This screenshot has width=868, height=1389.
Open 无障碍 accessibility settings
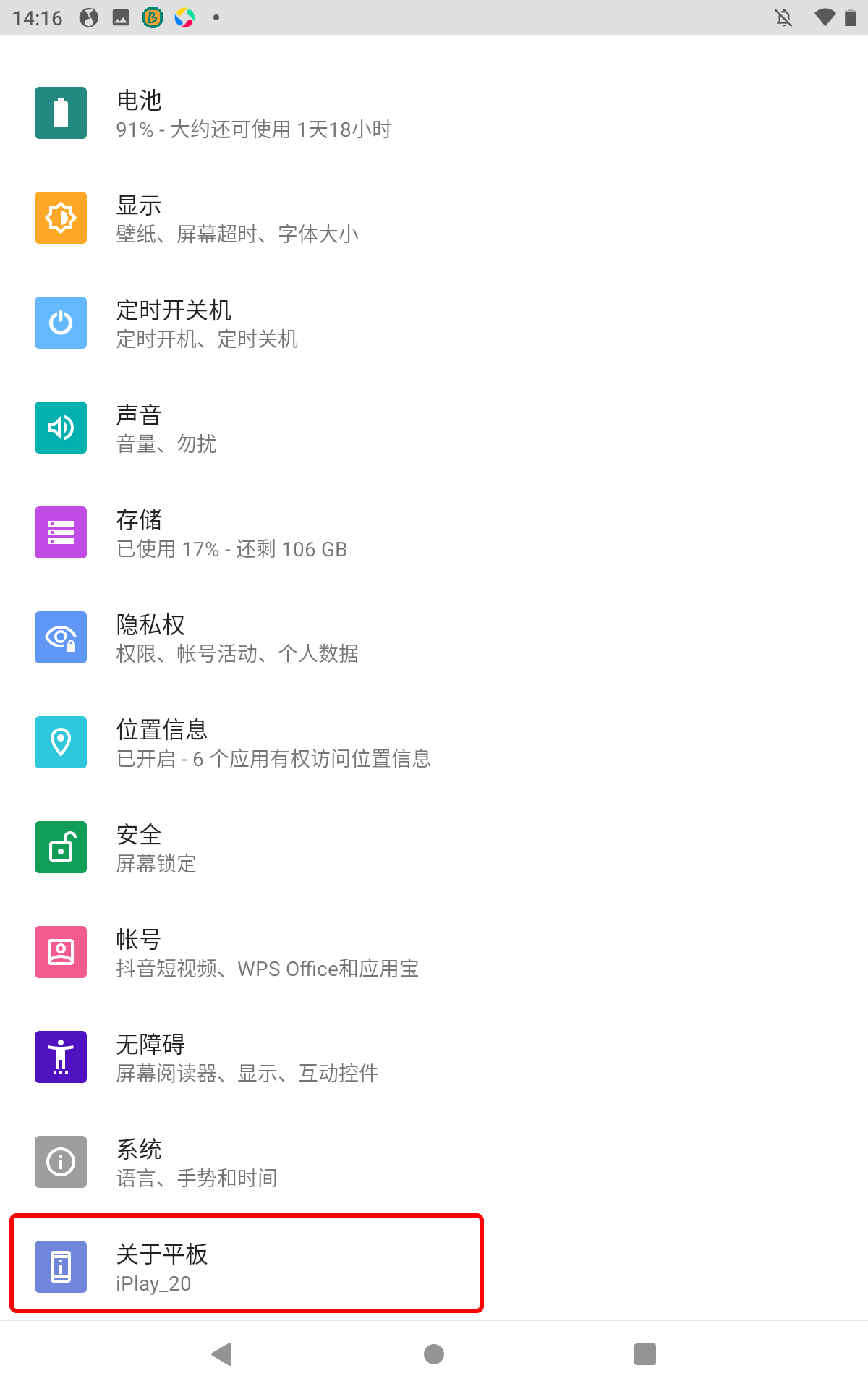246,1058
